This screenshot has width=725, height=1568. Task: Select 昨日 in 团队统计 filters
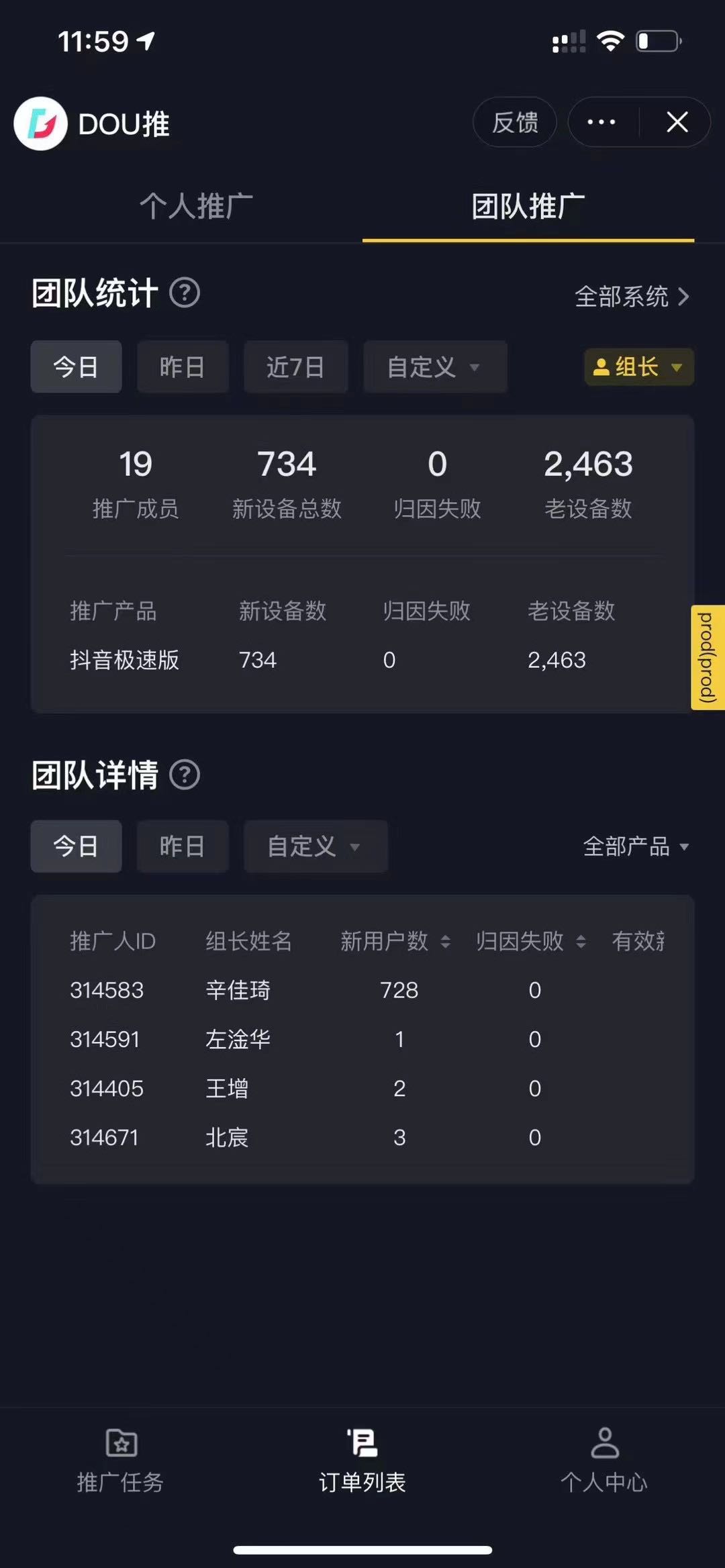point(183,366)
